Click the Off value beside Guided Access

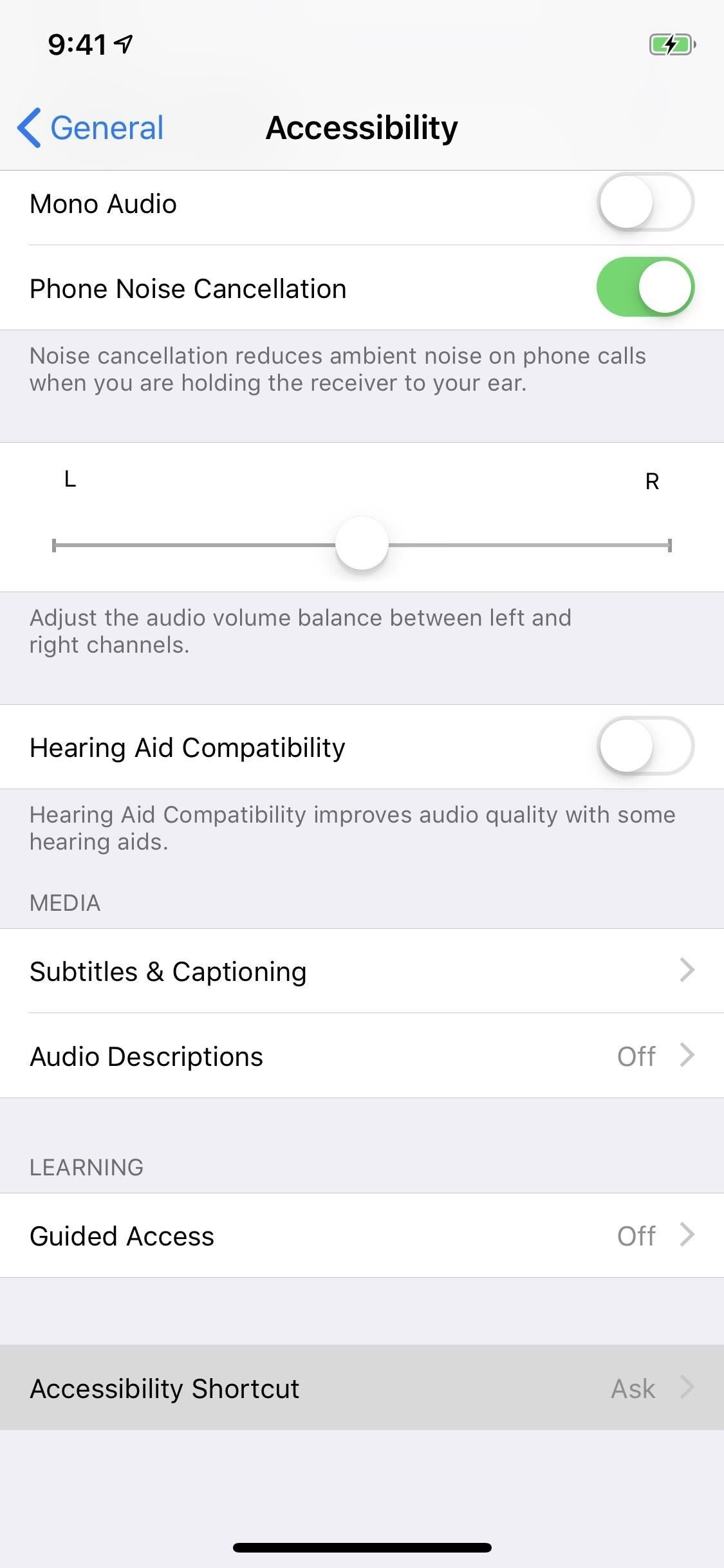tap(635, 1235)
